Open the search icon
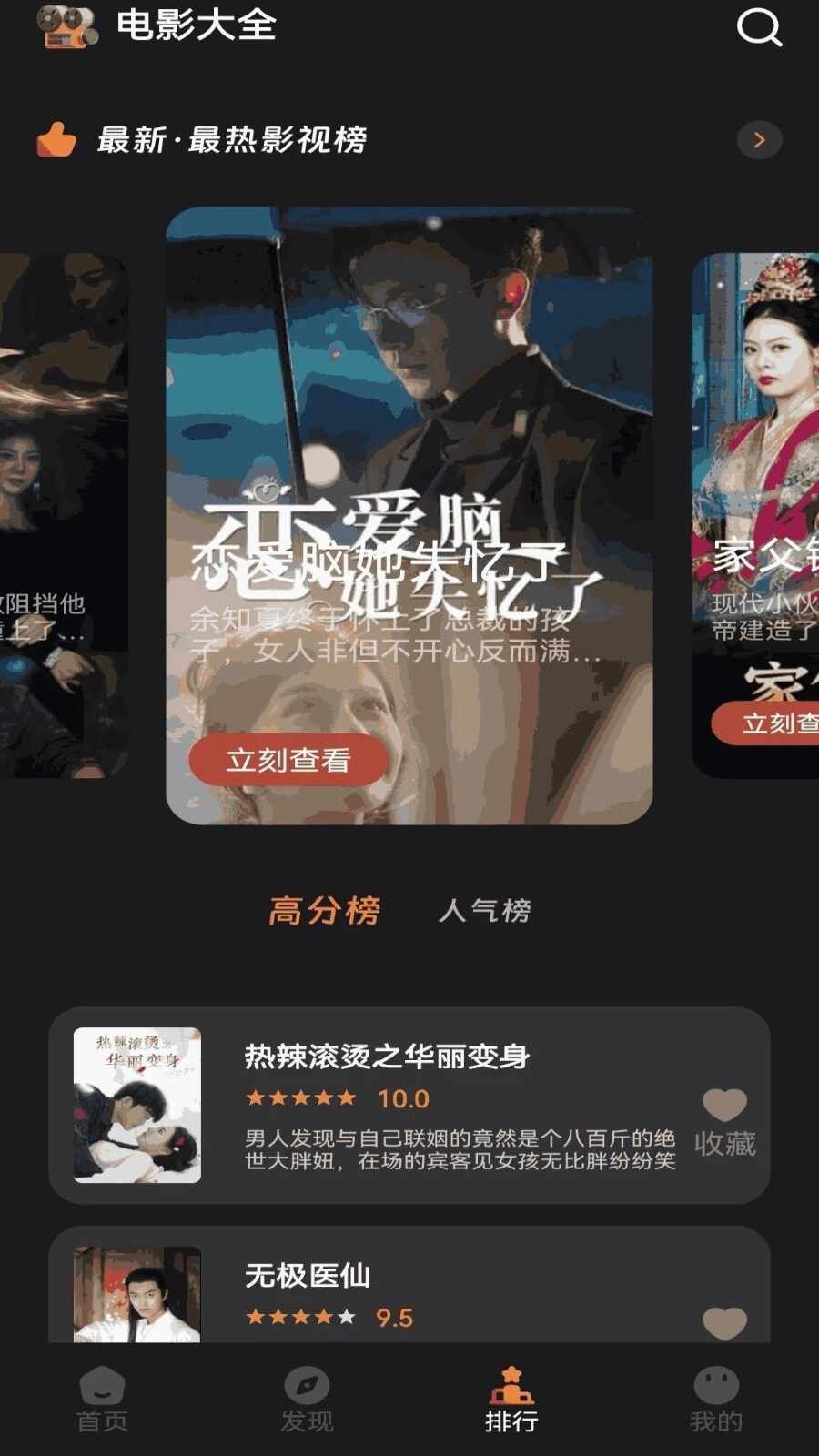The image size is (819, 1456). [759, 27]
